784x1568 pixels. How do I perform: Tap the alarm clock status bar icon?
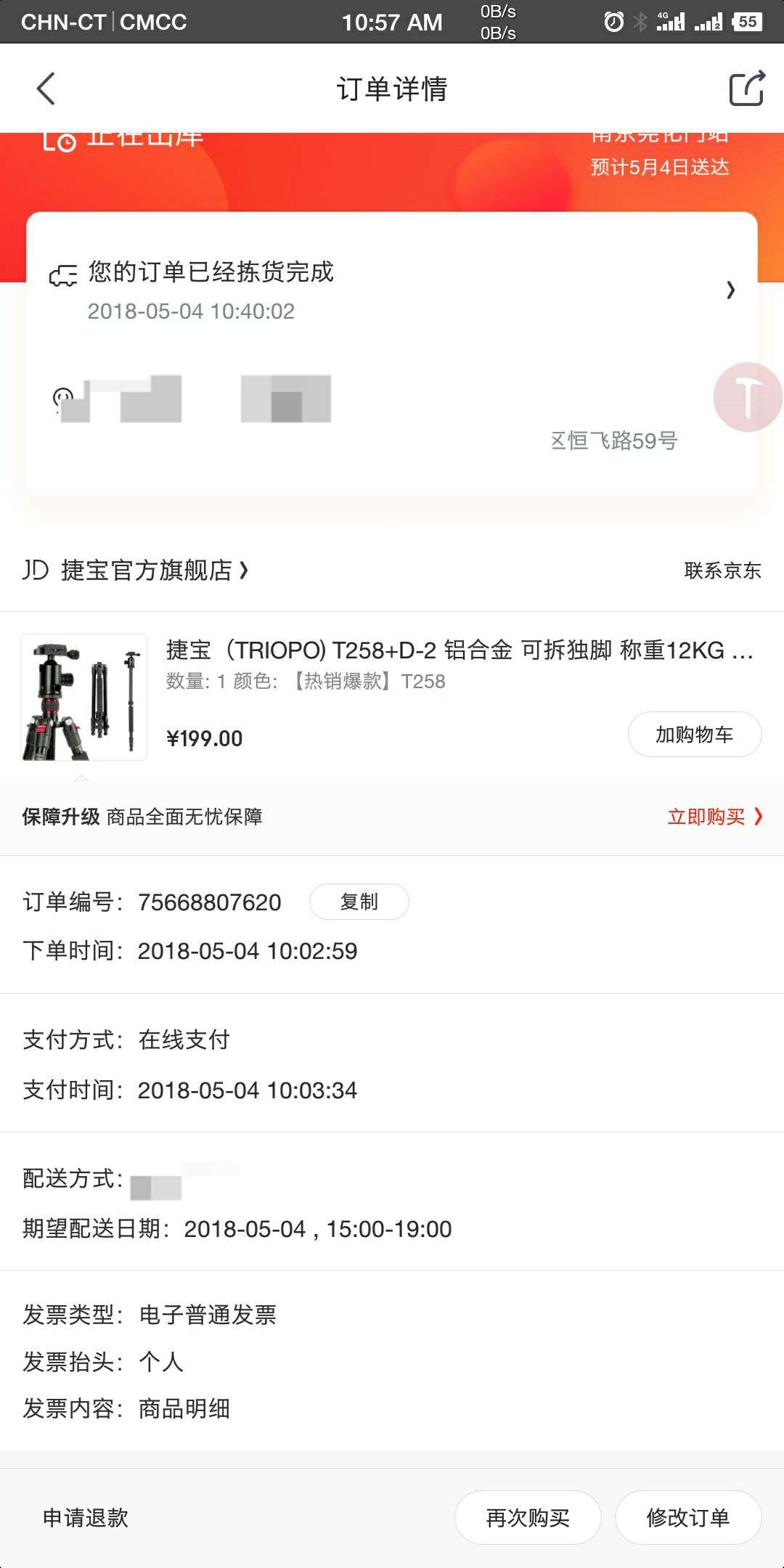point(613,22)
